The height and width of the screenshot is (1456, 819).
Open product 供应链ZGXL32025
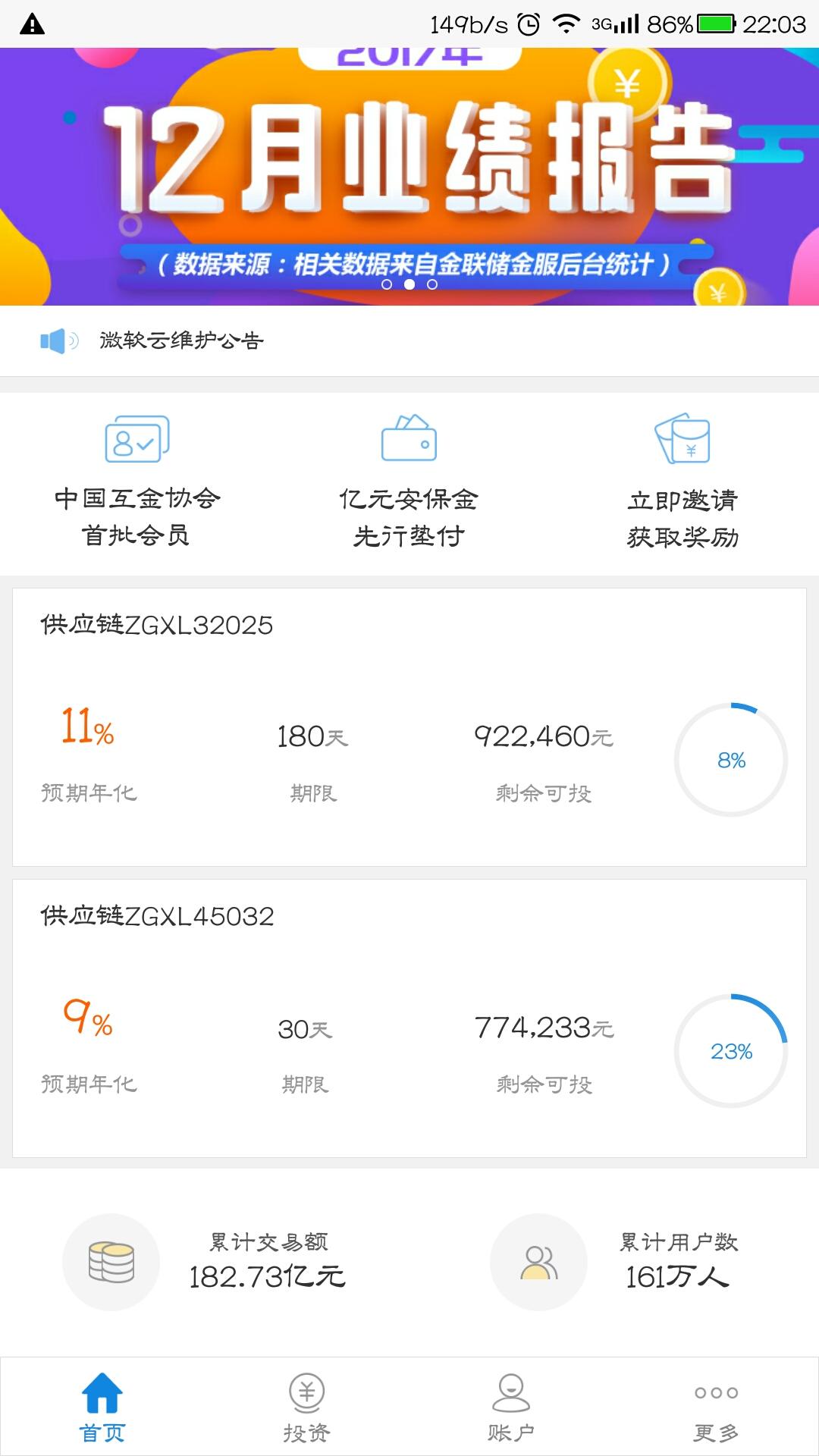coord(409,726)
